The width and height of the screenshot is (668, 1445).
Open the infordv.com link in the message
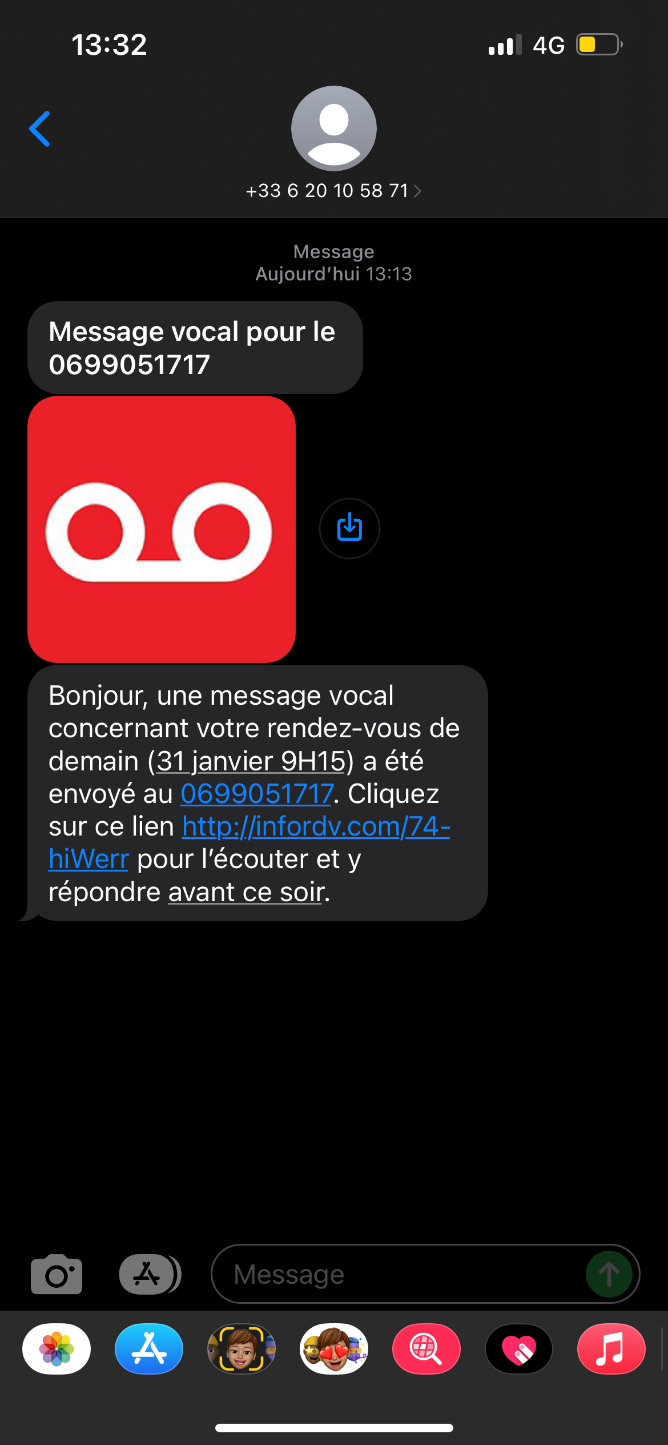(x=315, y=827)
